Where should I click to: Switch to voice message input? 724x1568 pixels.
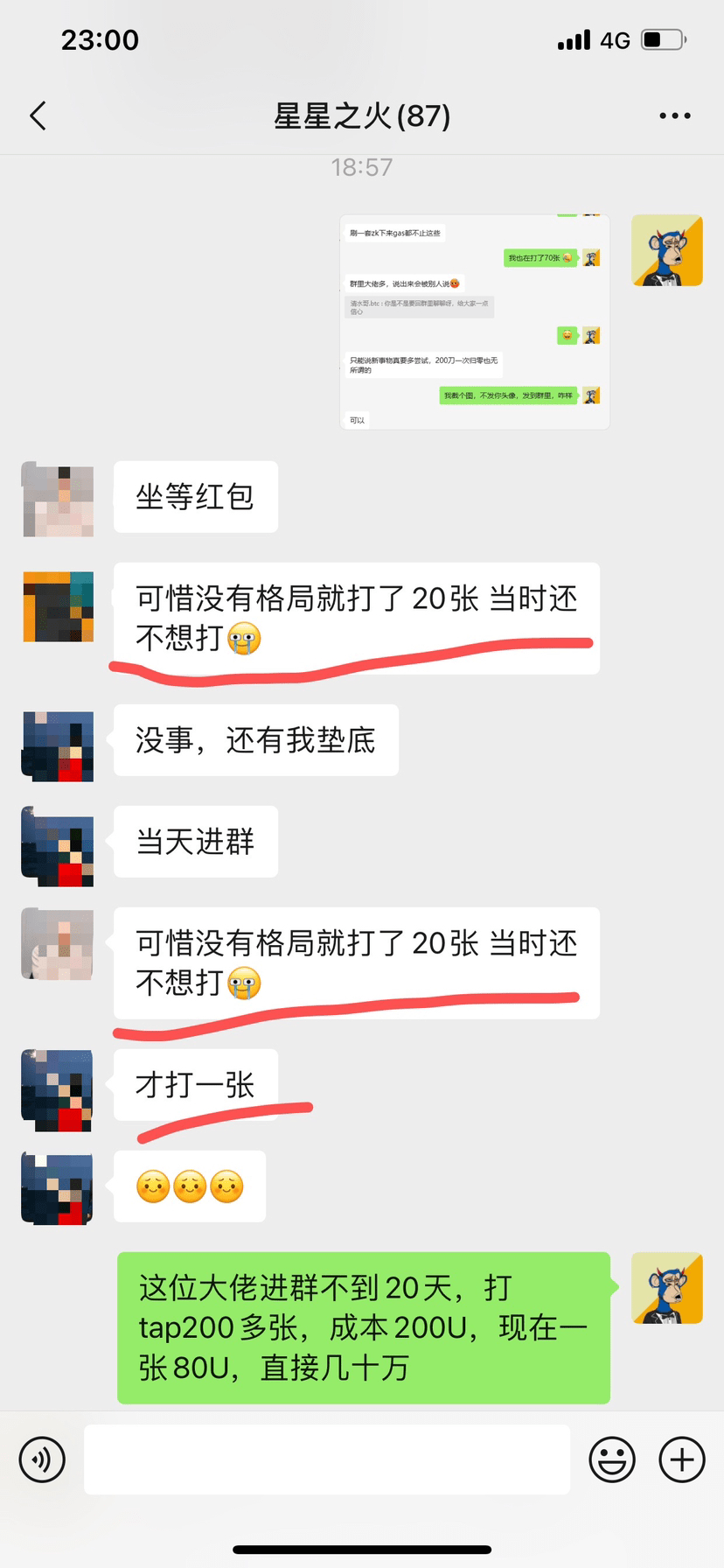(42, 1459)
